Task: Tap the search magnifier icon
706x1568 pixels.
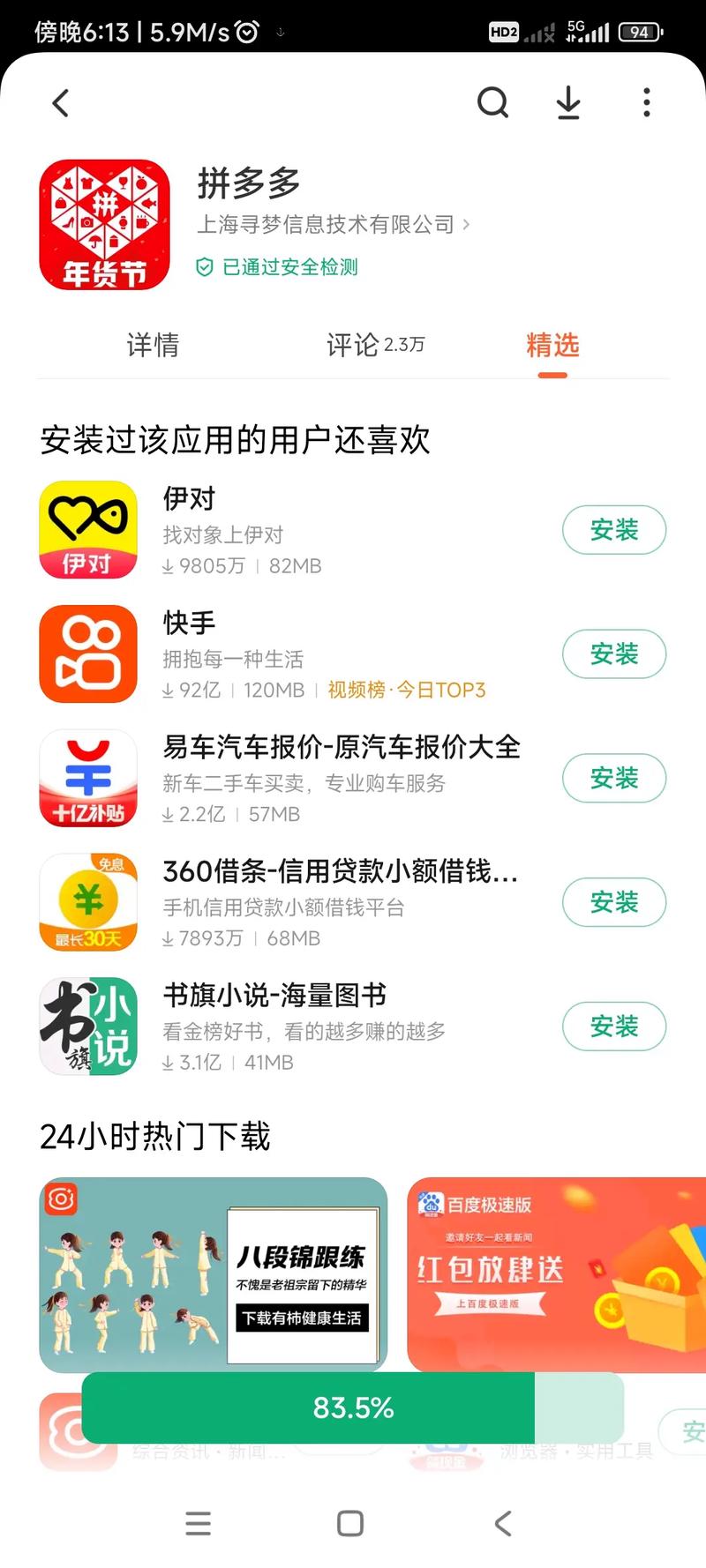Action: 493,102
